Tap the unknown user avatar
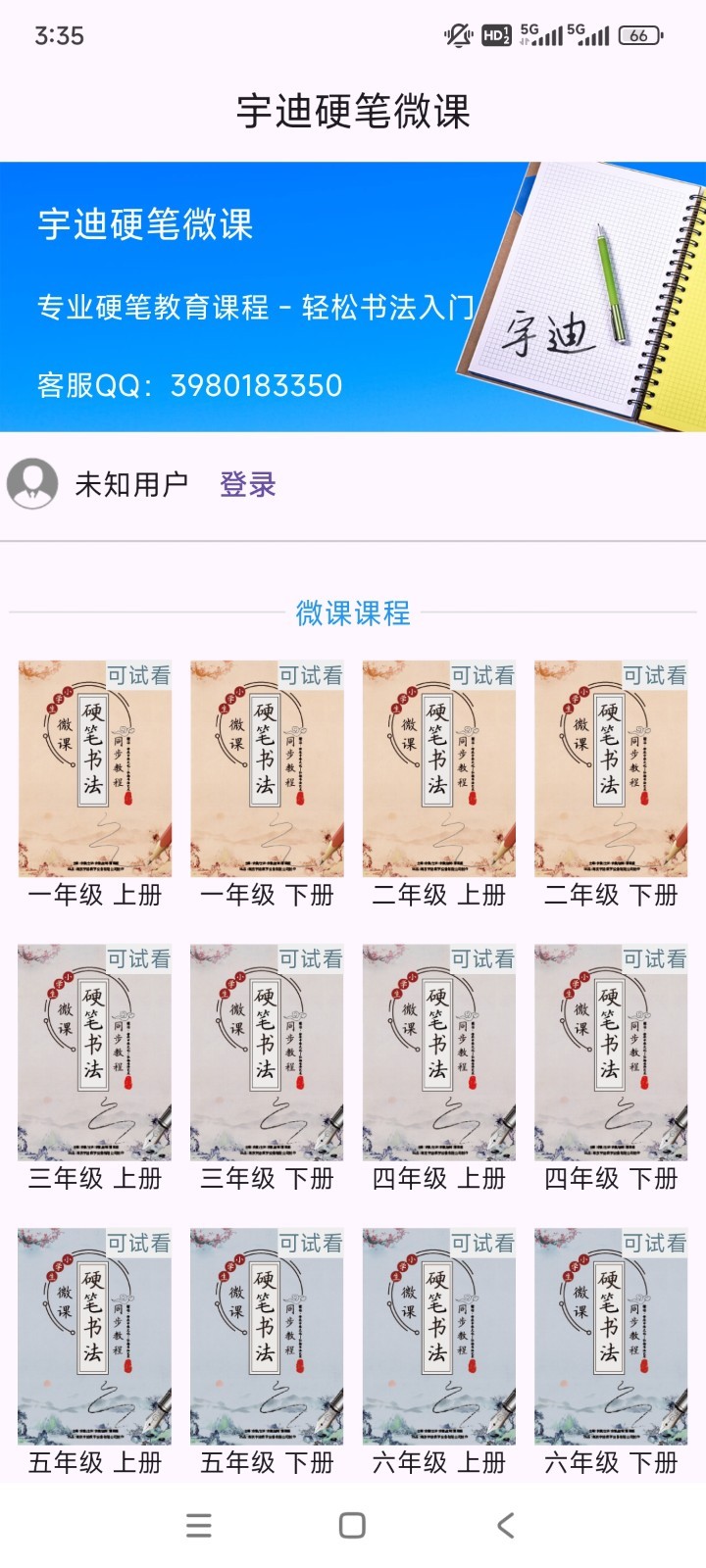The height and width of the screenshot is (1568, 706). 32,484
